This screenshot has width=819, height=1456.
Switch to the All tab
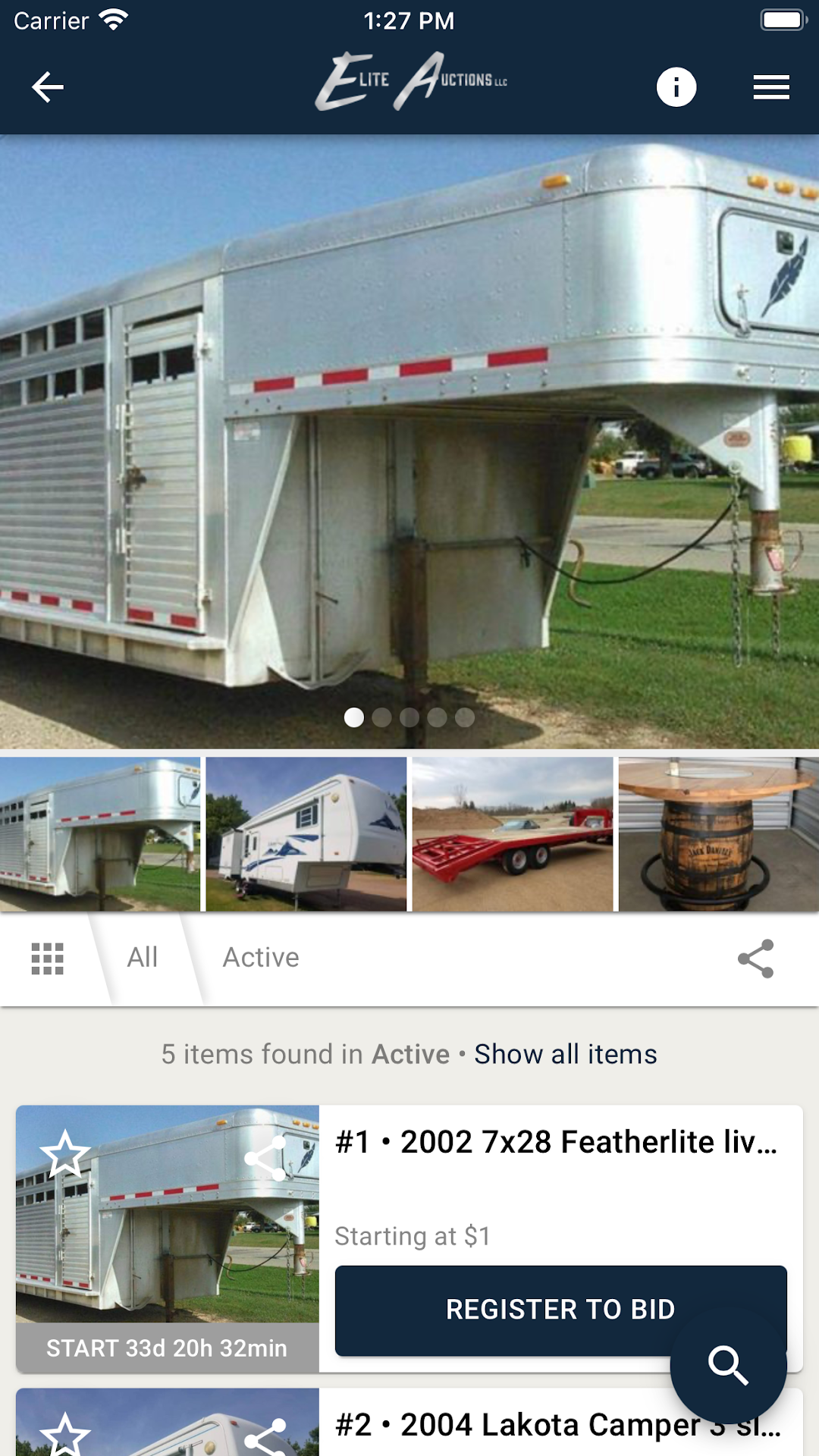[142, 958]
